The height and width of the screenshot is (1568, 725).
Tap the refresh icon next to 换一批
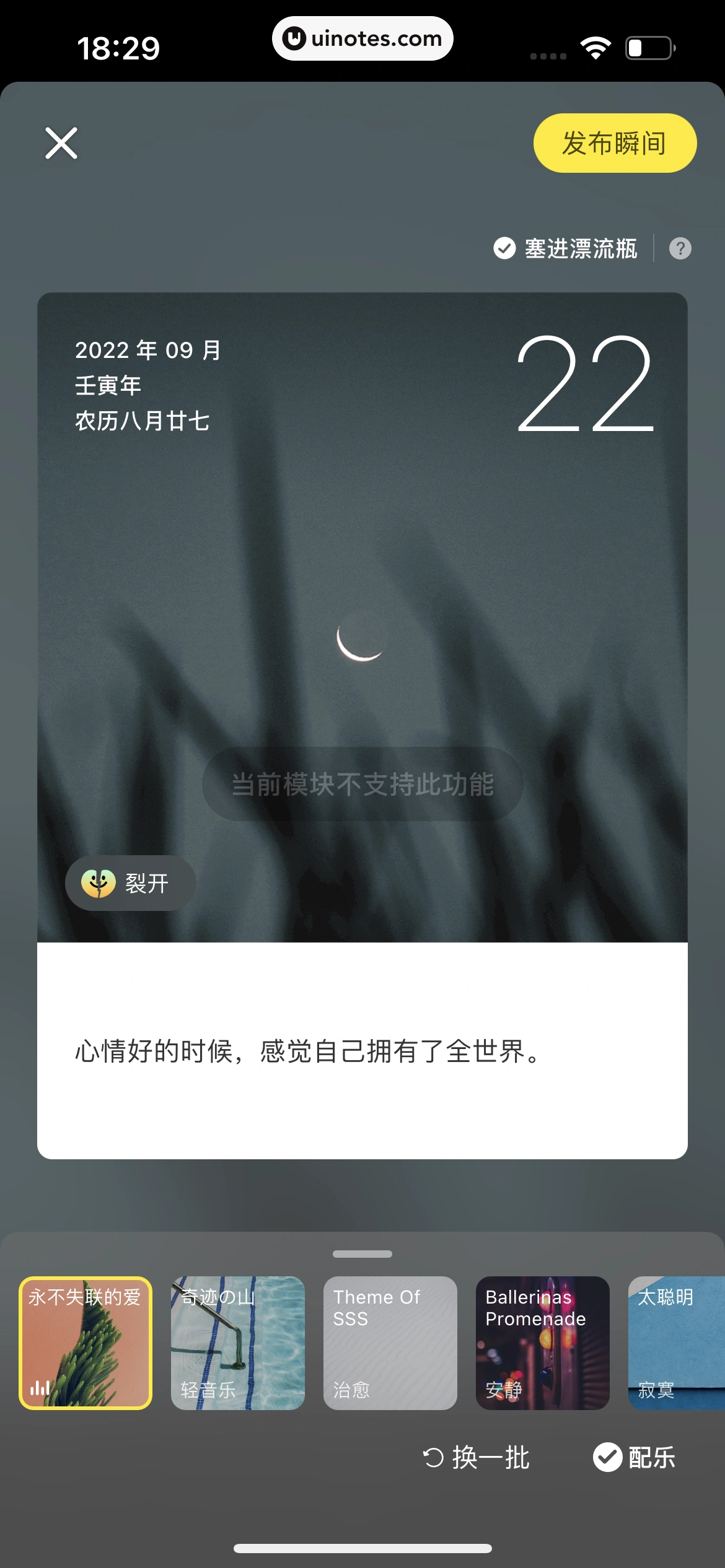434,1458
